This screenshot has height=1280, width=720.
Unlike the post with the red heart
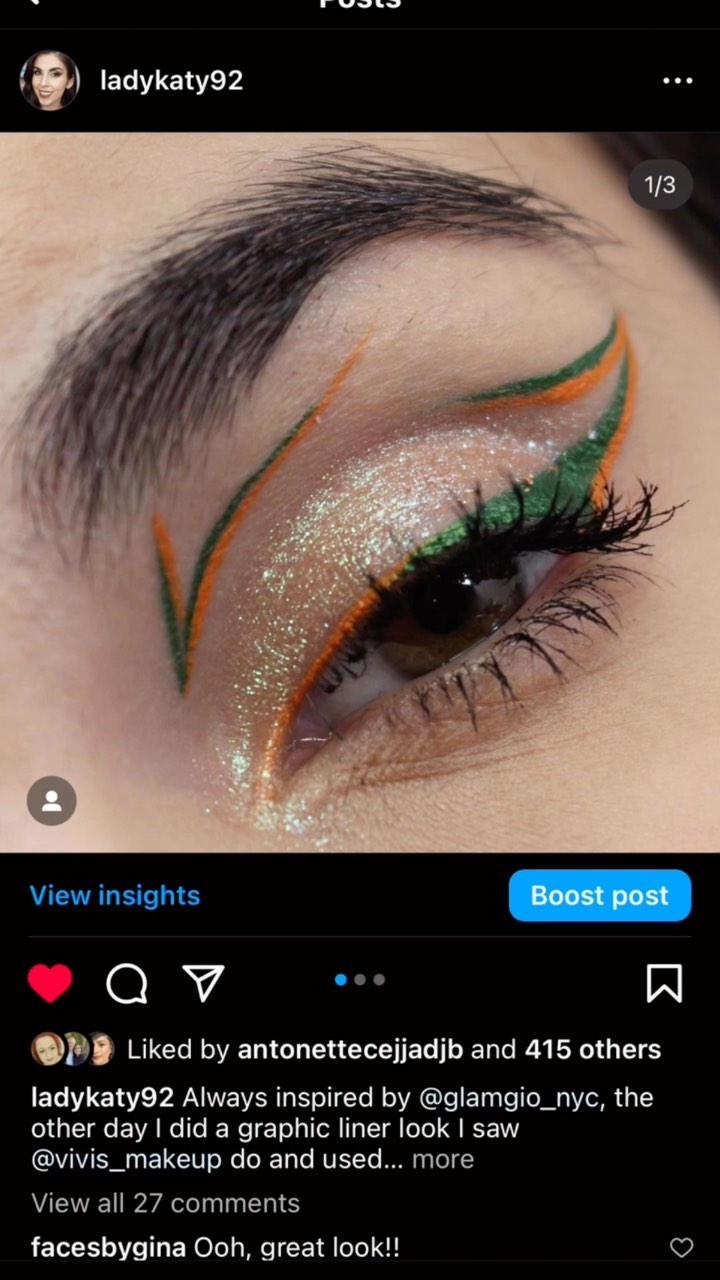pyautogui.click(x=50, y=983)
